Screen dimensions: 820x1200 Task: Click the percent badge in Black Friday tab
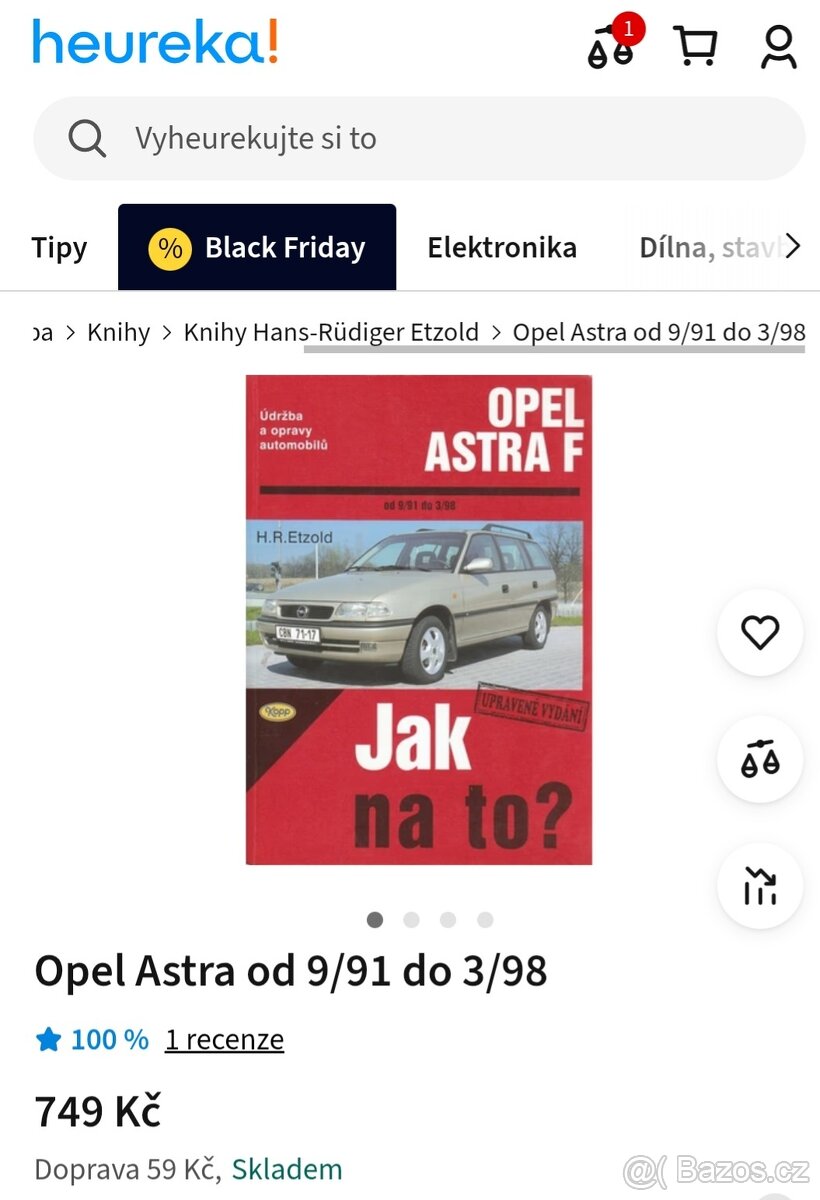[x=168, y=247]
